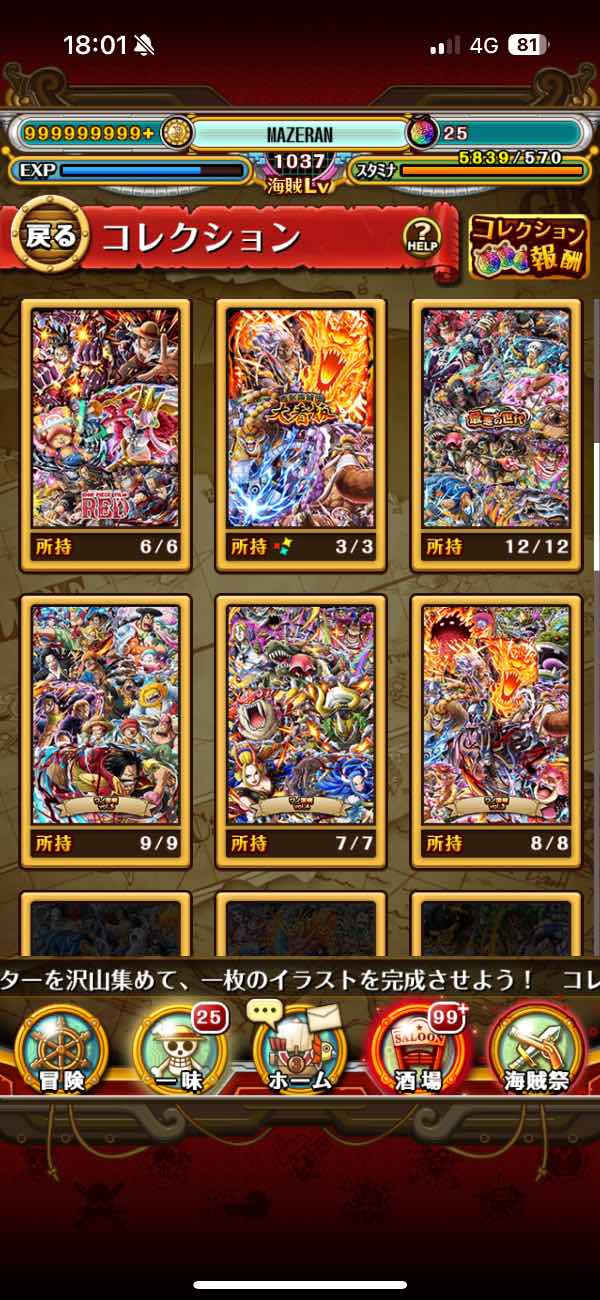Screen dimensions: 600x1300
Task: Tap the 戻る back button
Action: (50, 236)
